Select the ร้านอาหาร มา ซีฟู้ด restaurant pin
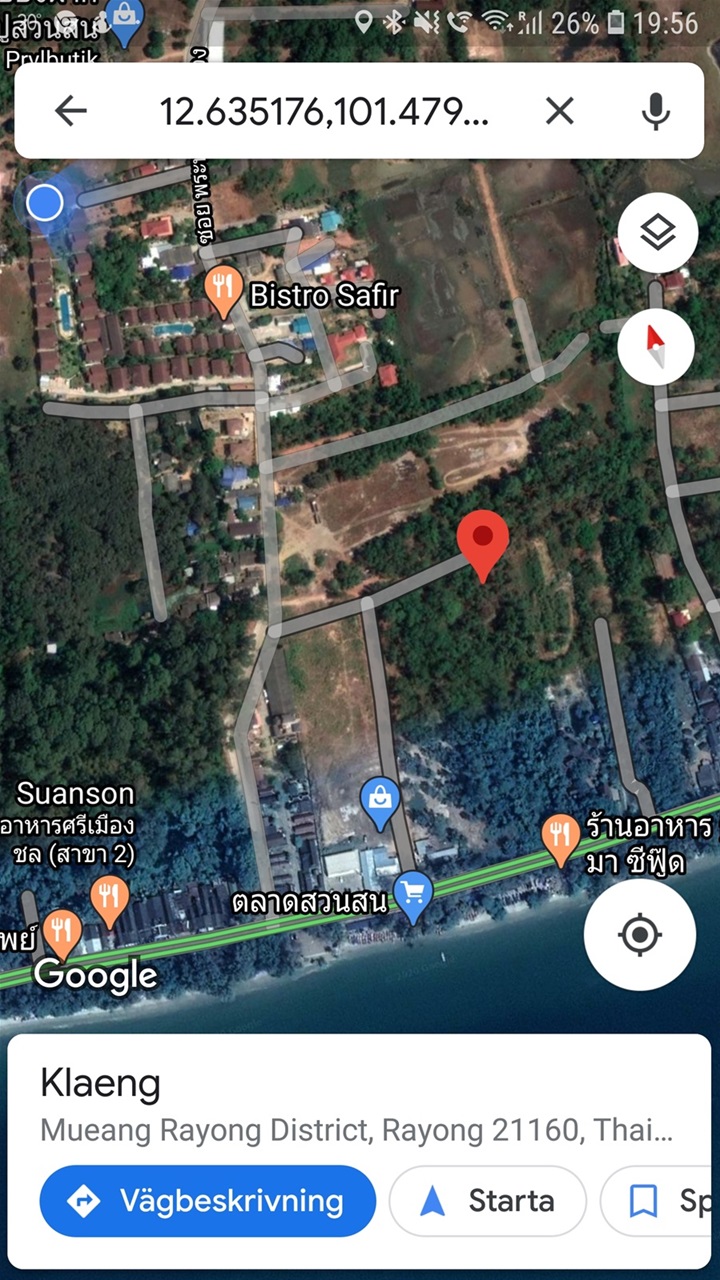 [x=561, y=836]
